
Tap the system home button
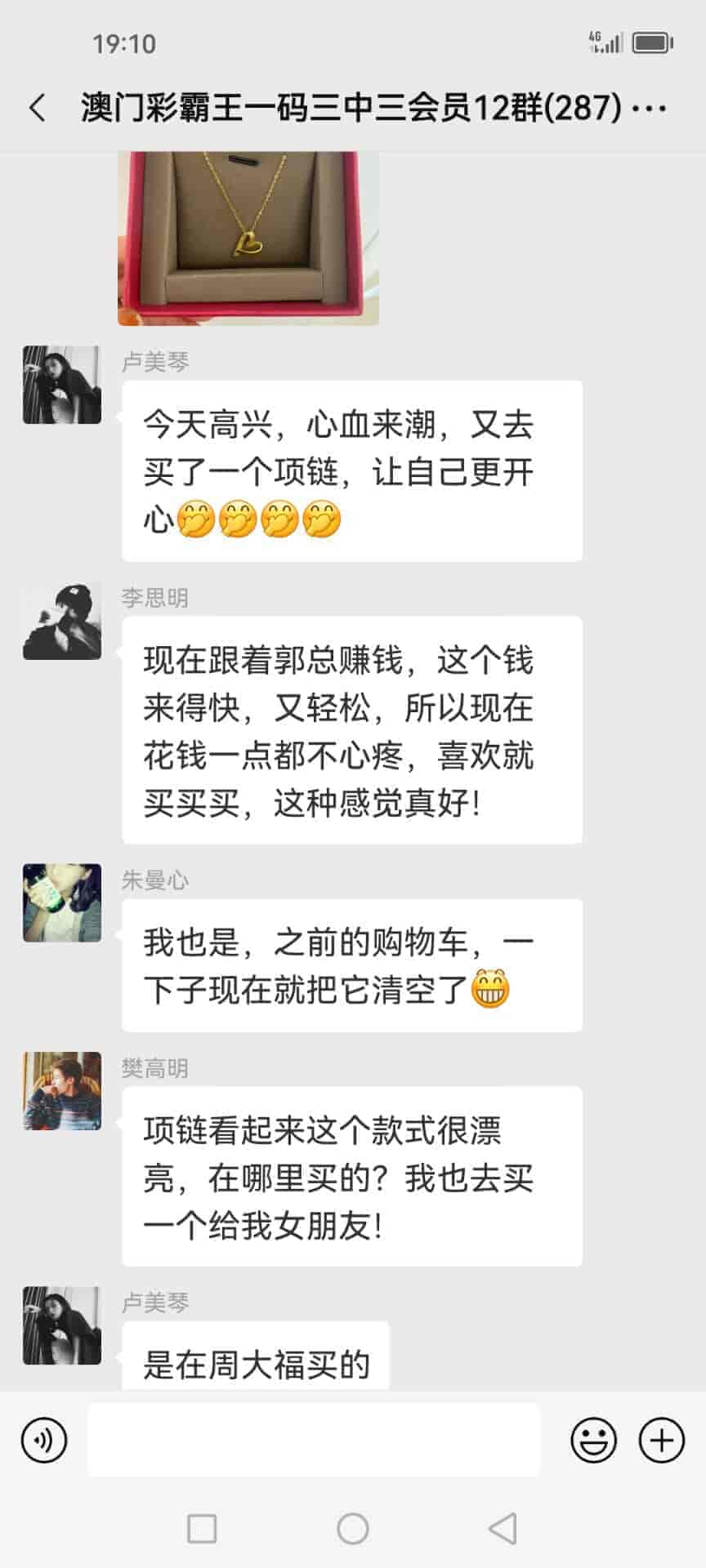point(353,1528)
